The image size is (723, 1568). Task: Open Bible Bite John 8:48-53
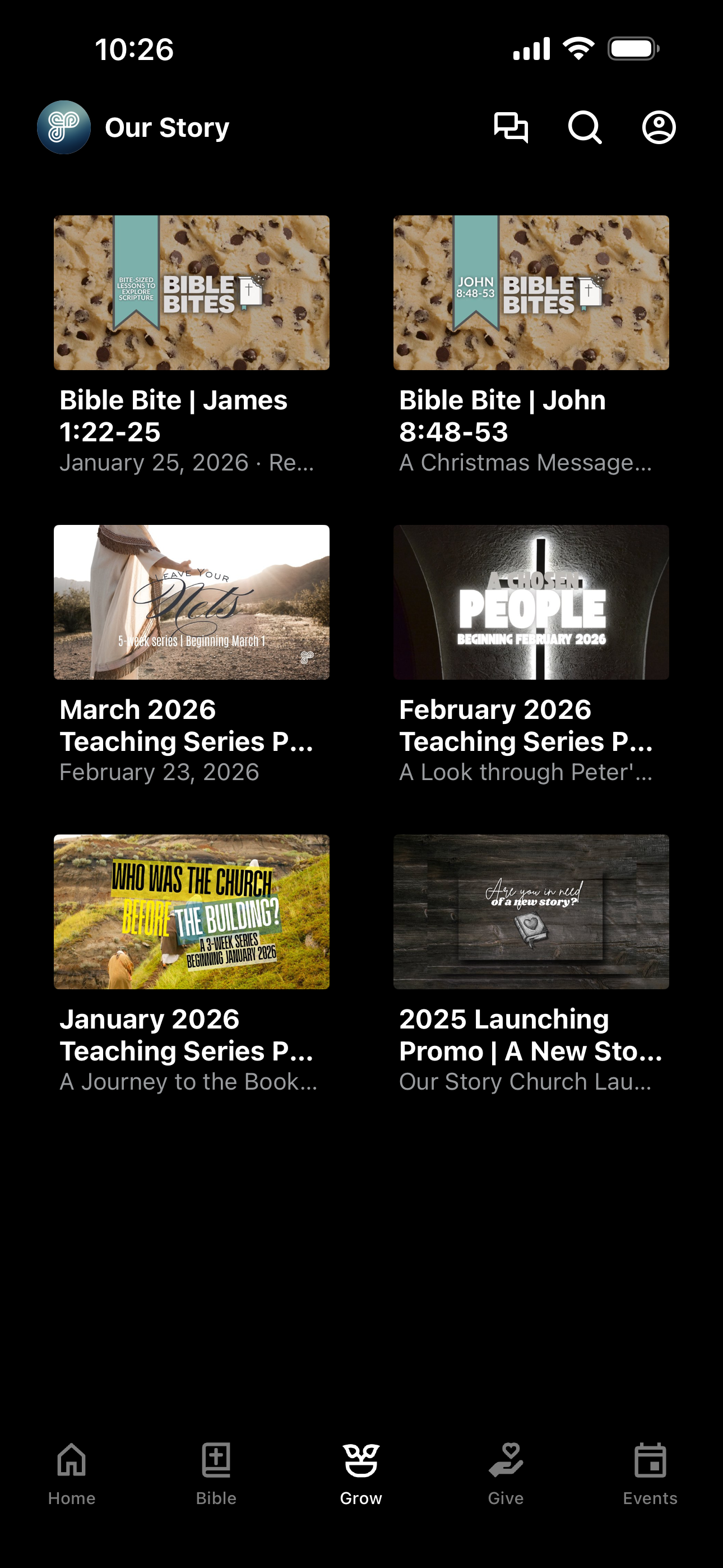pyautogui.click(x=531, y=345)
